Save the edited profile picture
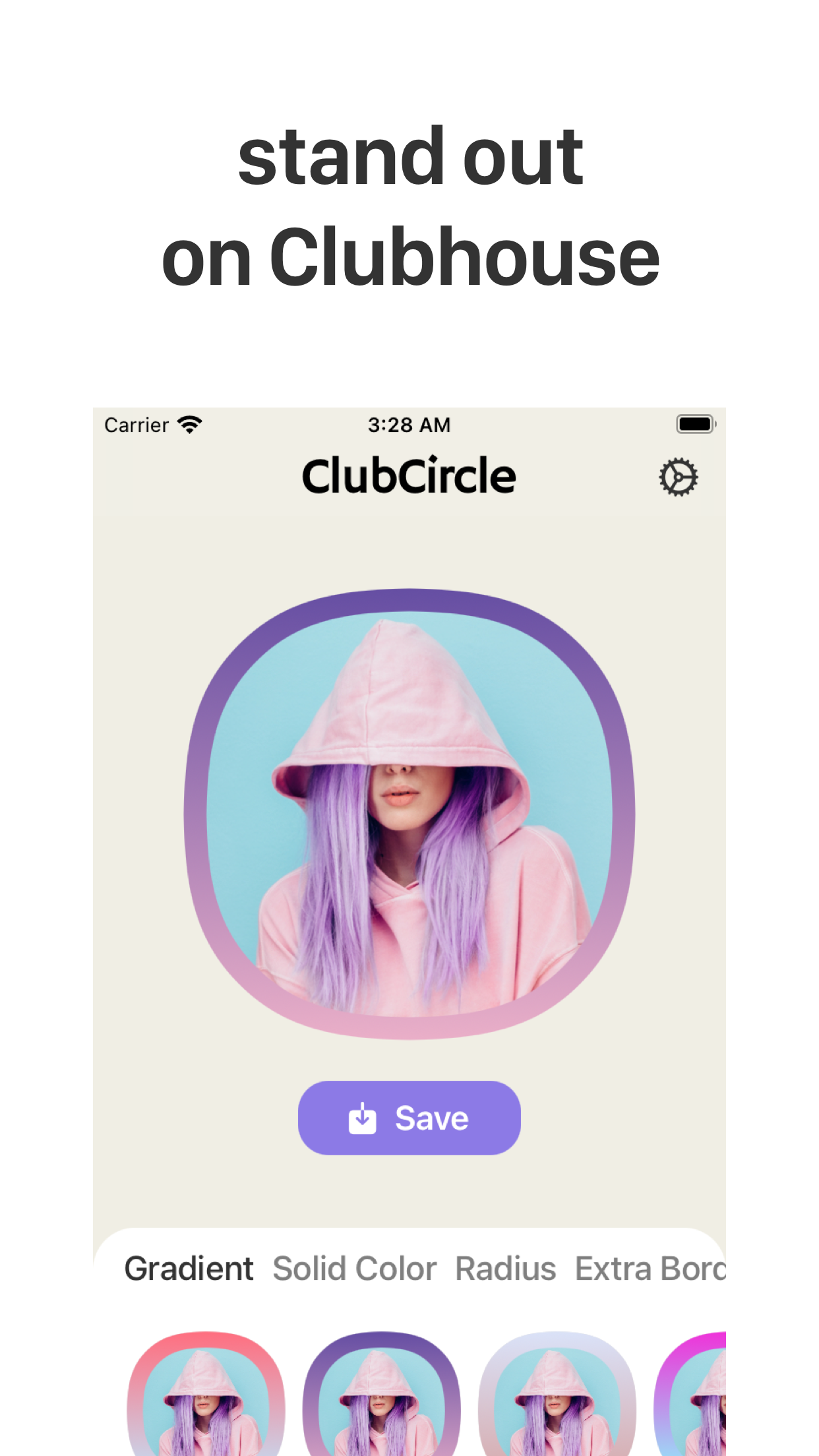The height and width of the screenshot is (1456, 819). tap(409, 1117)
